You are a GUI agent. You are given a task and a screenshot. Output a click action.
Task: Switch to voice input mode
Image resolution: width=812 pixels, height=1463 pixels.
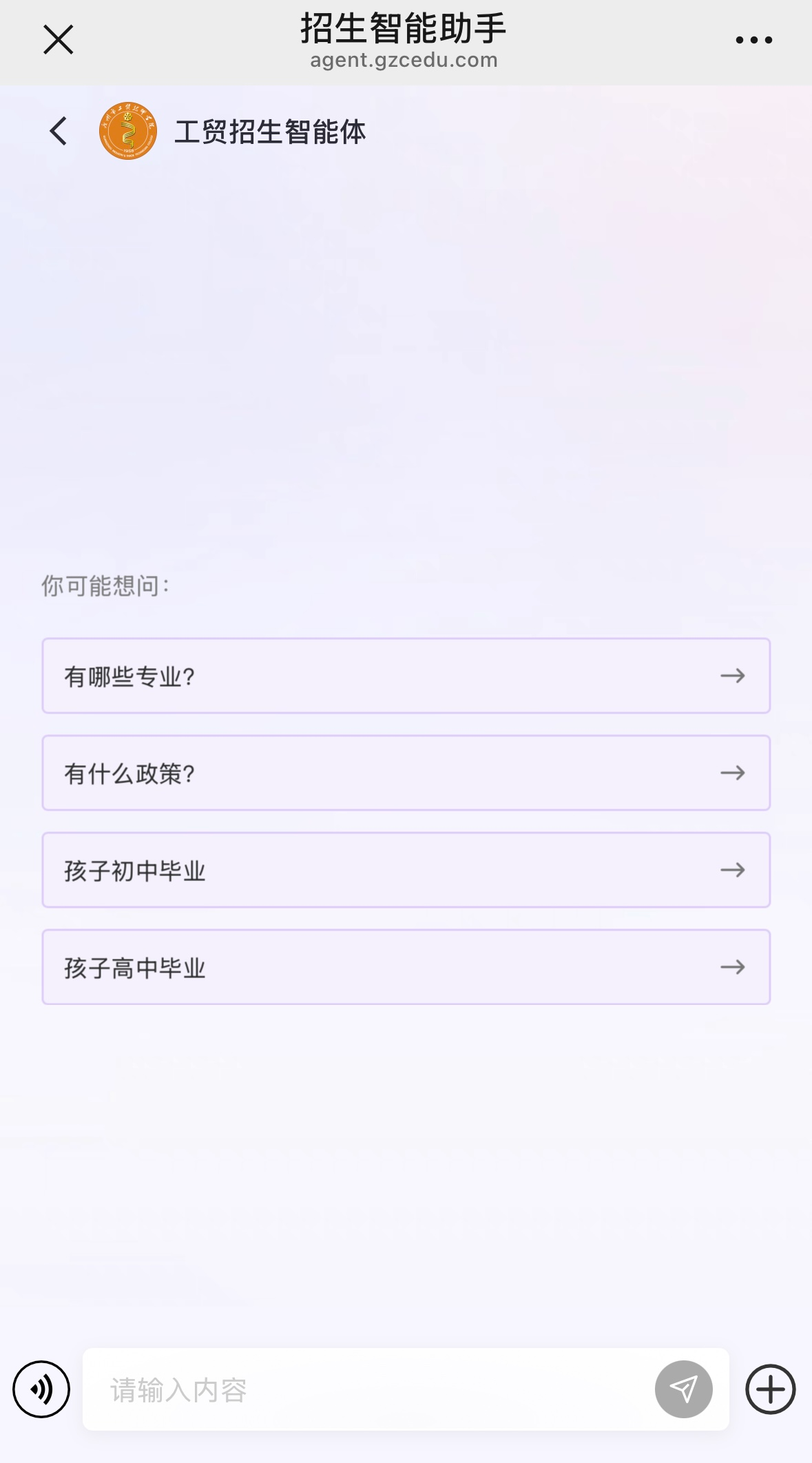coord(41,1389)
